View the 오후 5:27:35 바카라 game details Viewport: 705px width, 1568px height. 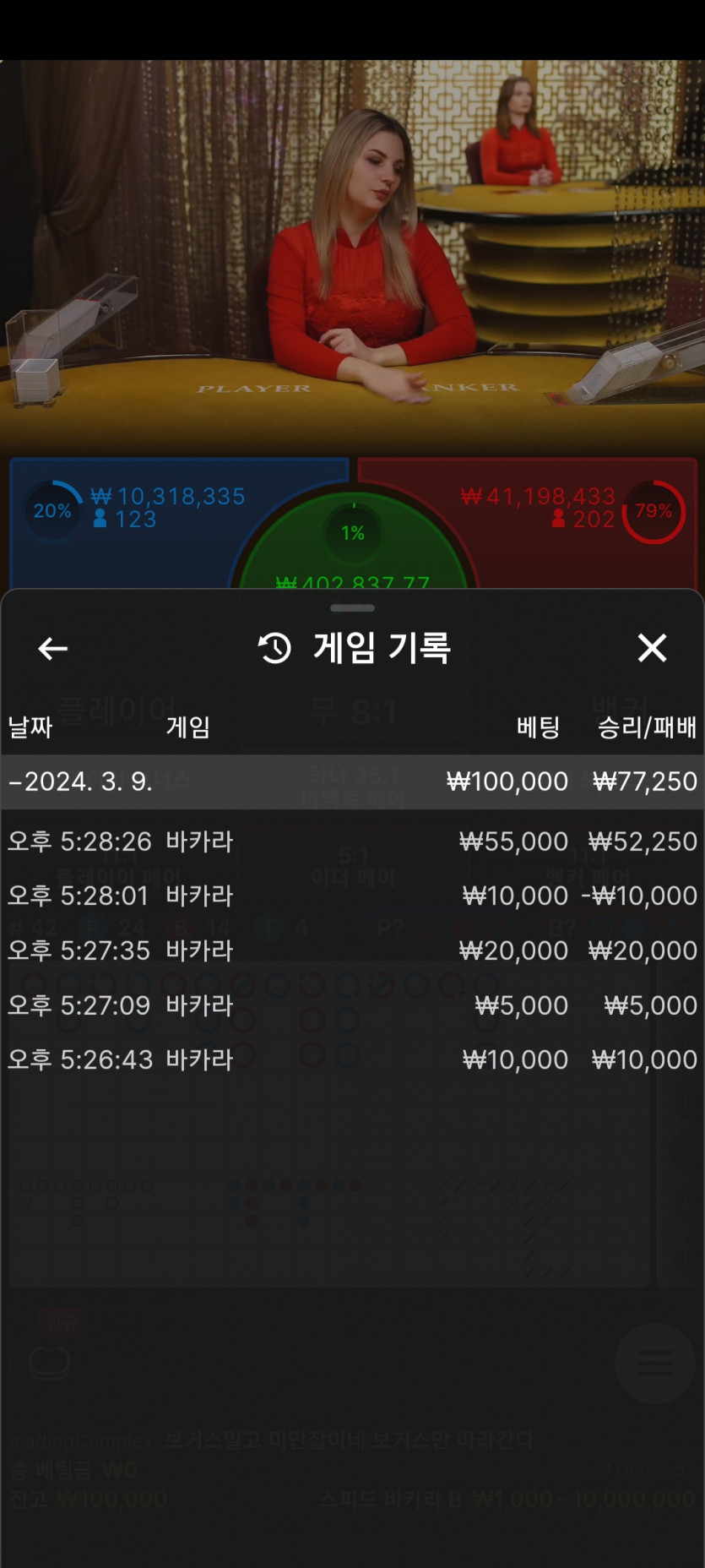tap(352, 950)
